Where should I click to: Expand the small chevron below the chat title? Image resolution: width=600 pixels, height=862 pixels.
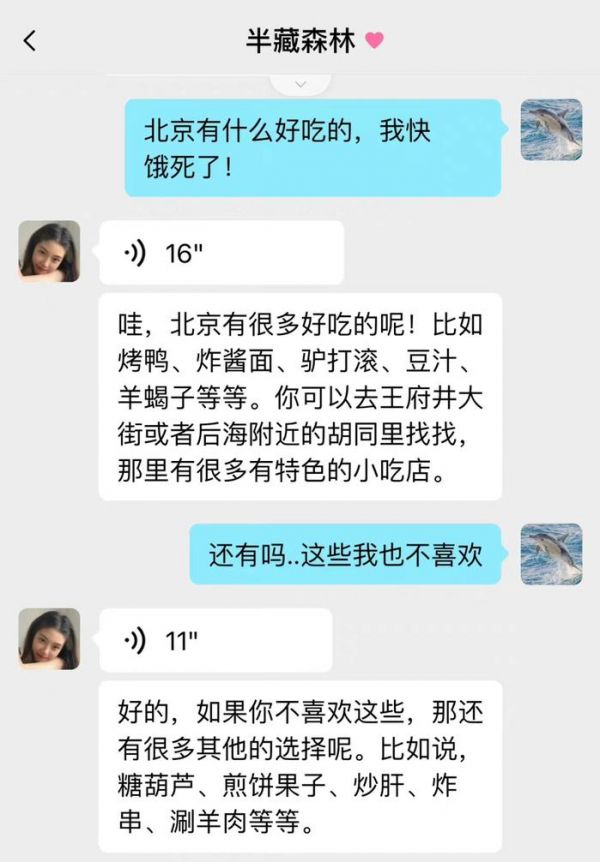[x=299, y=82]
